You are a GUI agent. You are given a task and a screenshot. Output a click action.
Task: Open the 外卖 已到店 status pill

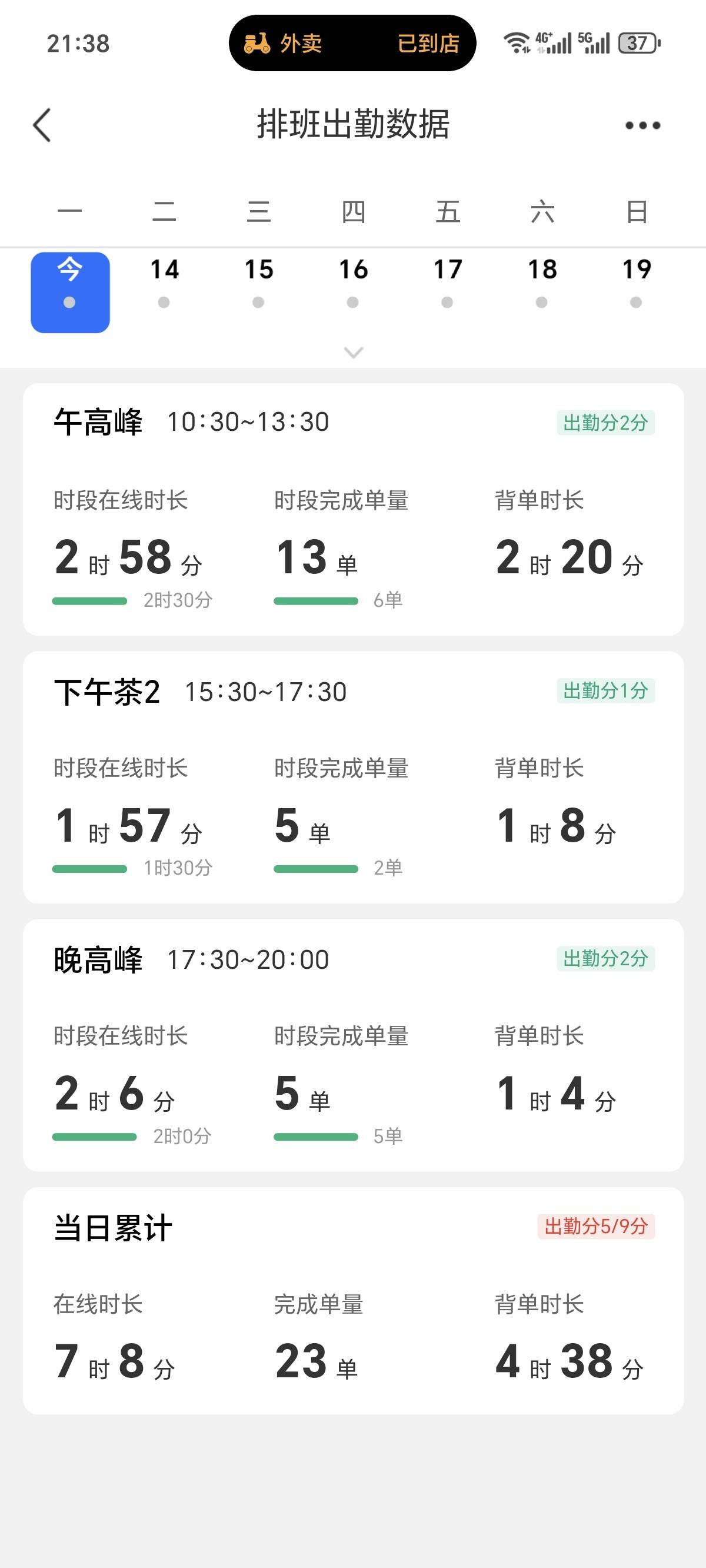[x=352, y=43]
